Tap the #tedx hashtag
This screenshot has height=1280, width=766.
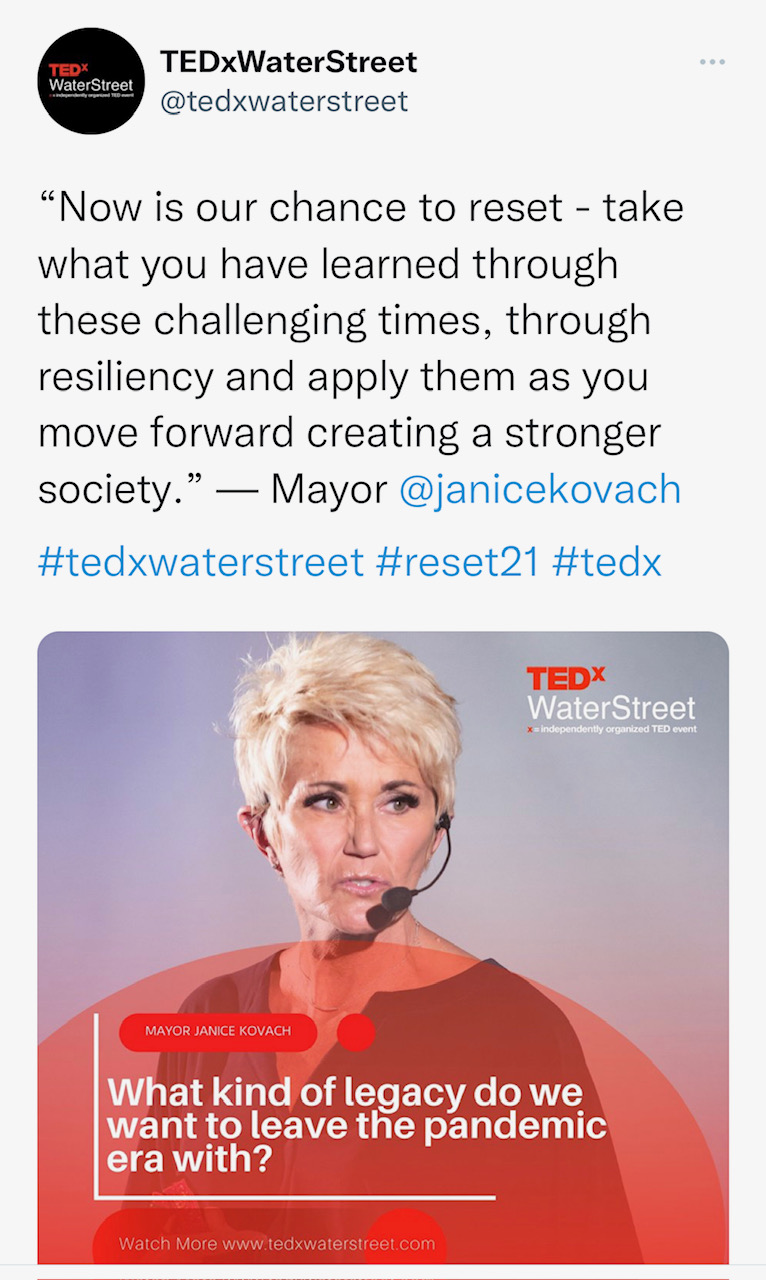(606, 561)
